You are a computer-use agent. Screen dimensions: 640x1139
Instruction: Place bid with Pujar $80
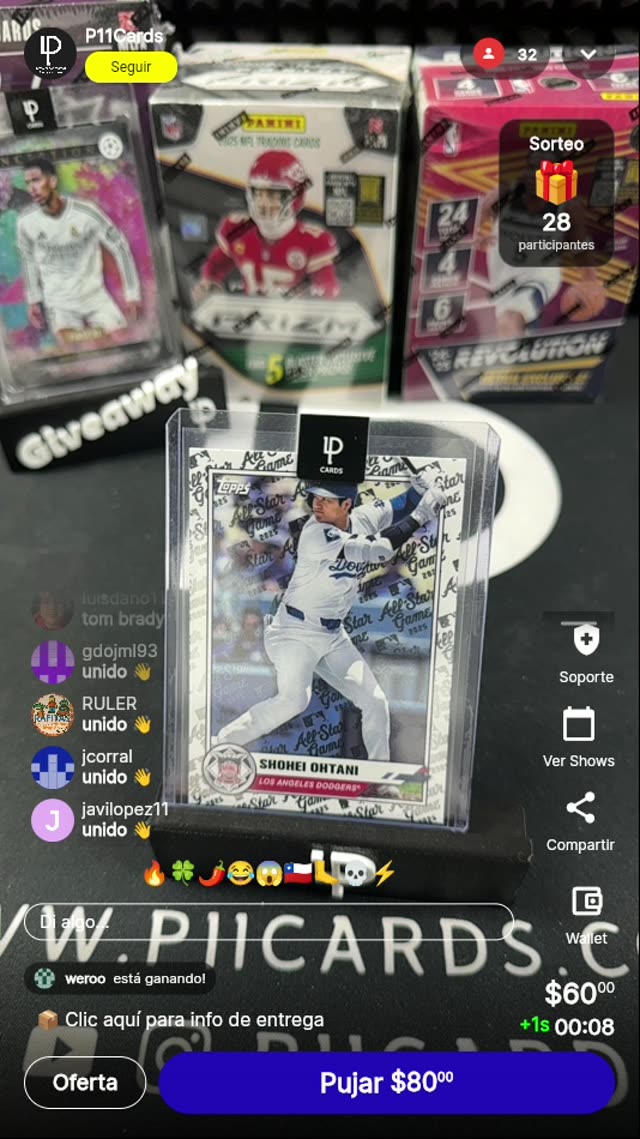[387, 1082]
